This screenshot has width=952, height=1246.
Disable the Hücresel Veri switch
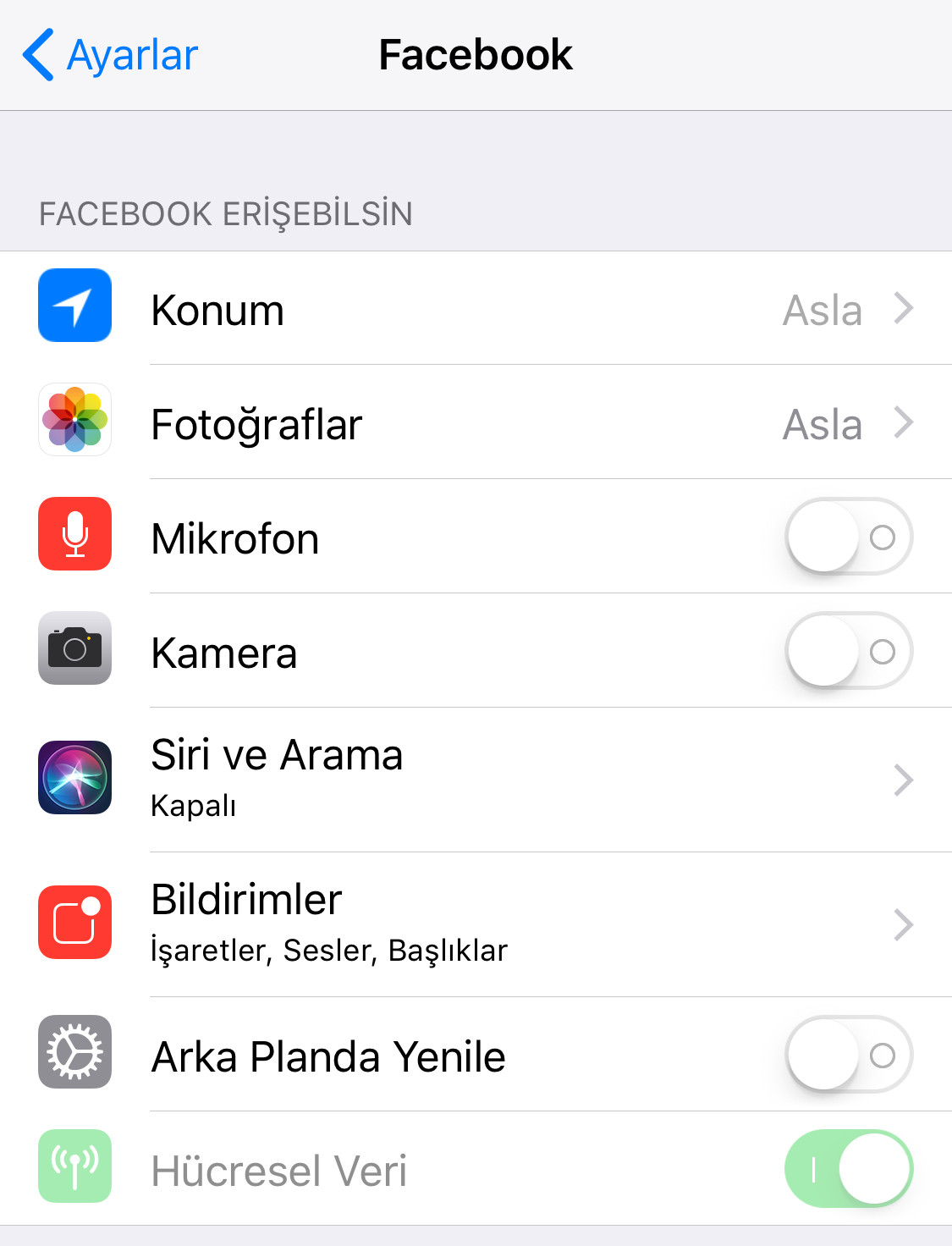(x=848, y=1168)
